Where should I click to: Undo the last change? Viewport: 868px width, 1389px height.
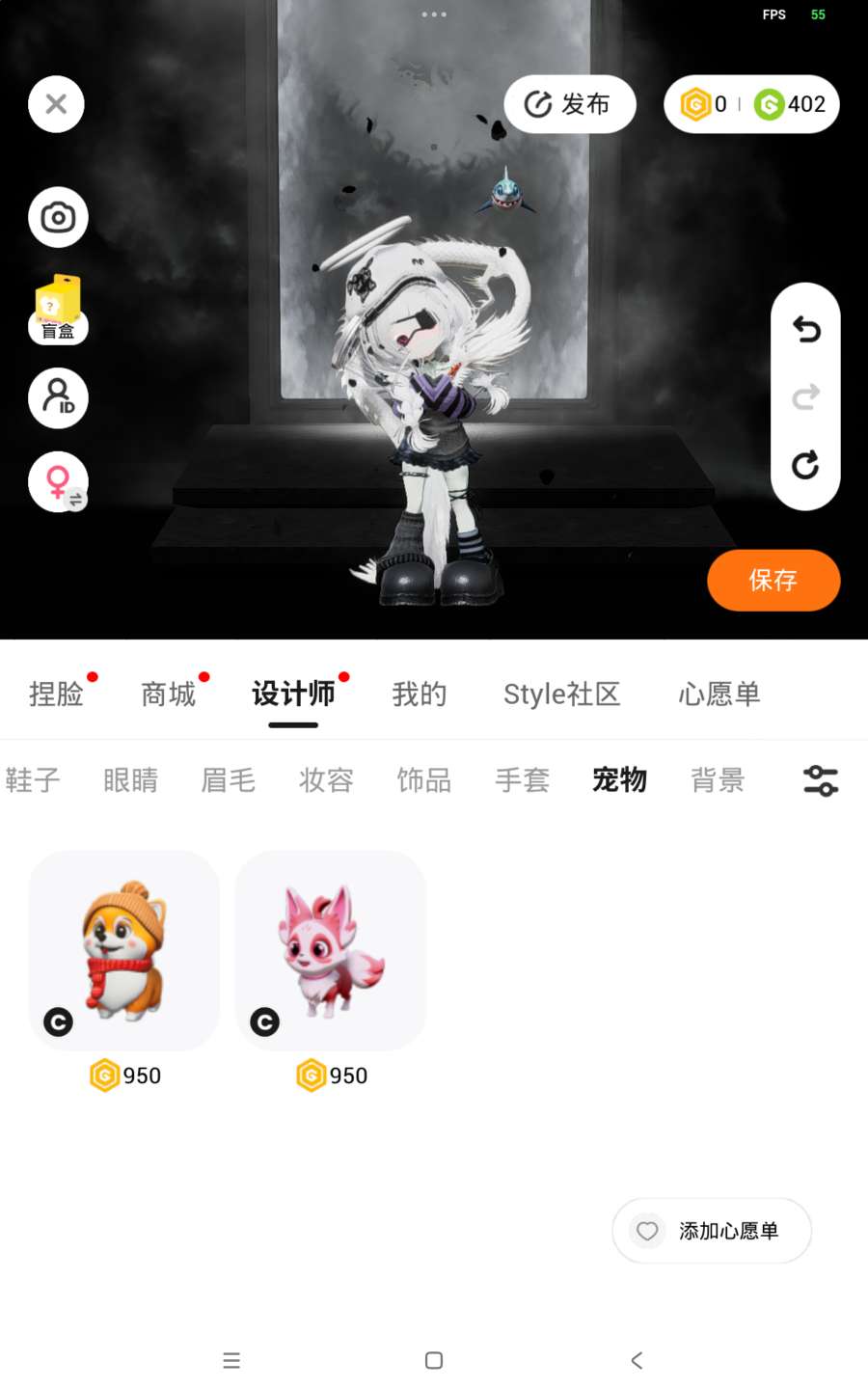point(805,330)
